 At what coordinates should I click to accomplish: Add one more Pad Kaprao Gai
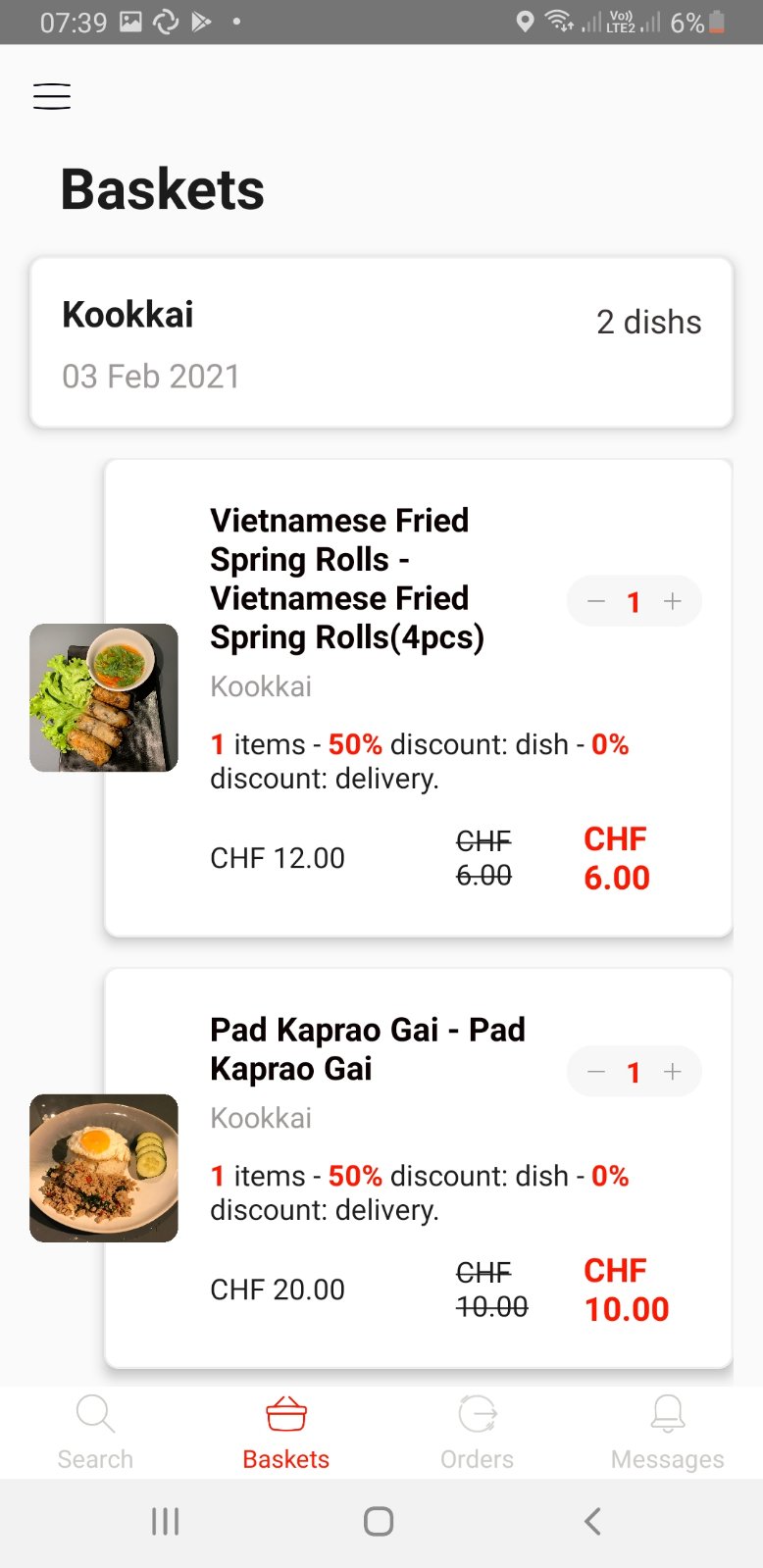[x=673, y=1072]
